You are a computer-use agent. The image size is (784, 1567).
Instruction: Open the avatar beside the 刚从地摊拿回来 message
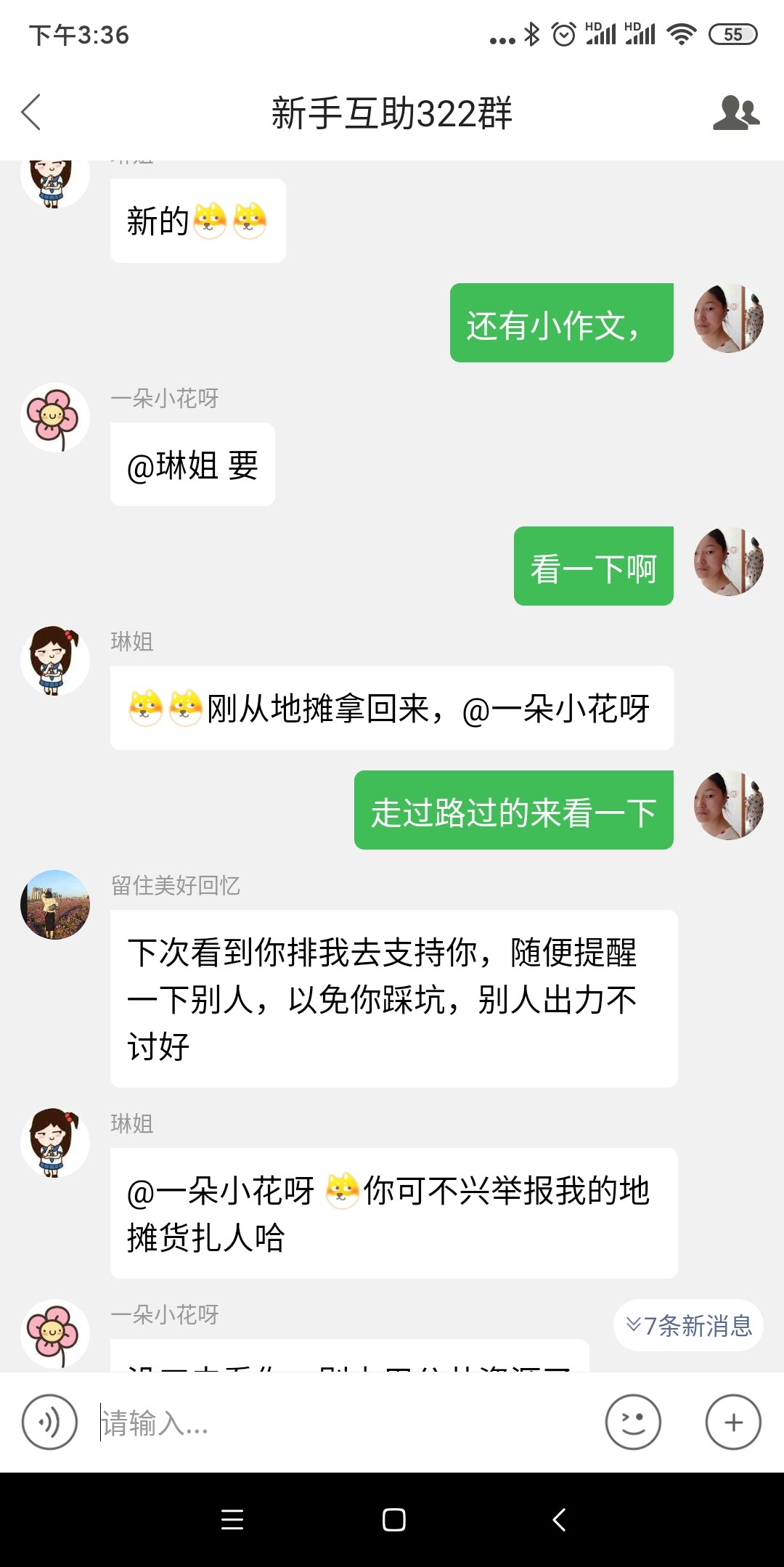click(55, 661)
